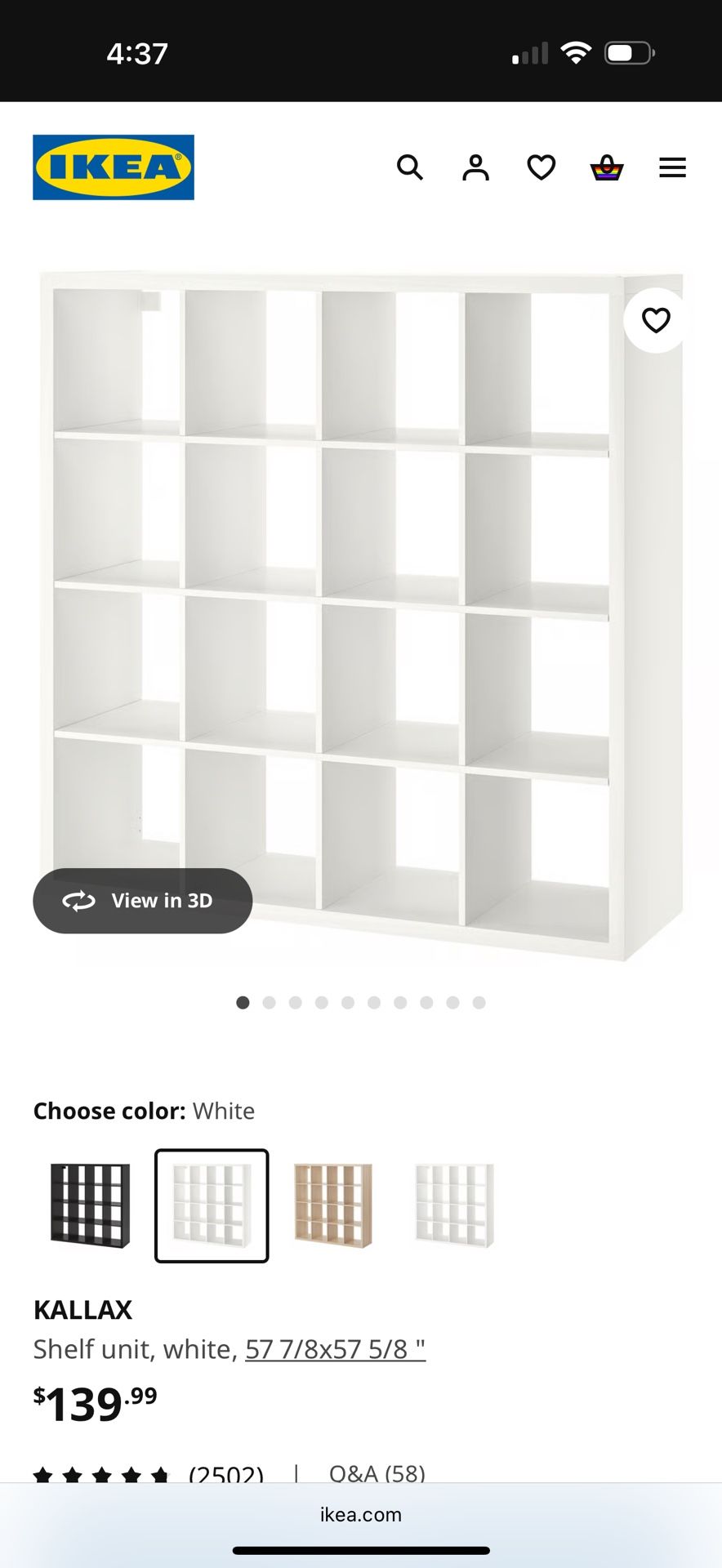Select the black-brown color option

point(91,1205)
